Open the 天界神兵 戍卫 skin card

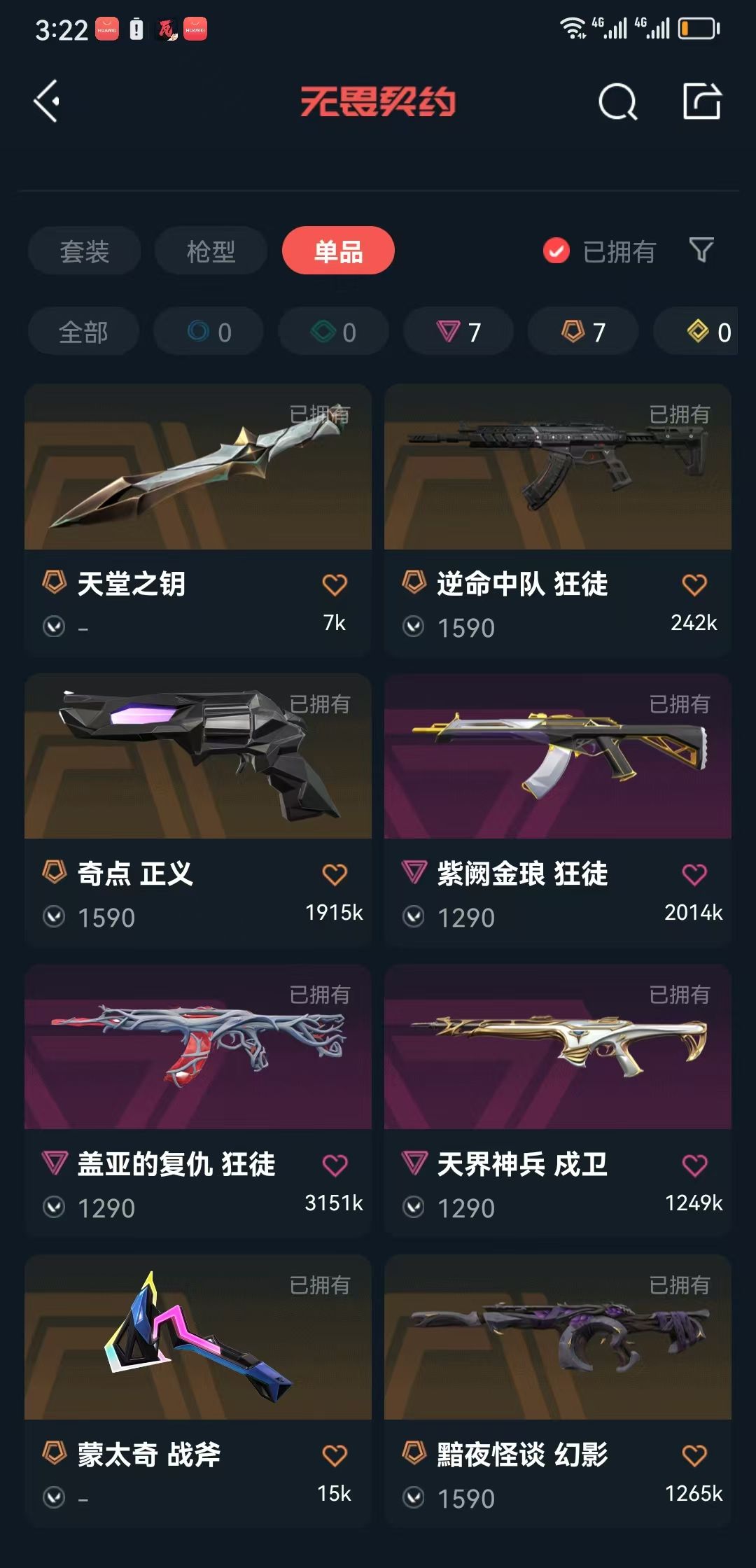(558, 1100)
